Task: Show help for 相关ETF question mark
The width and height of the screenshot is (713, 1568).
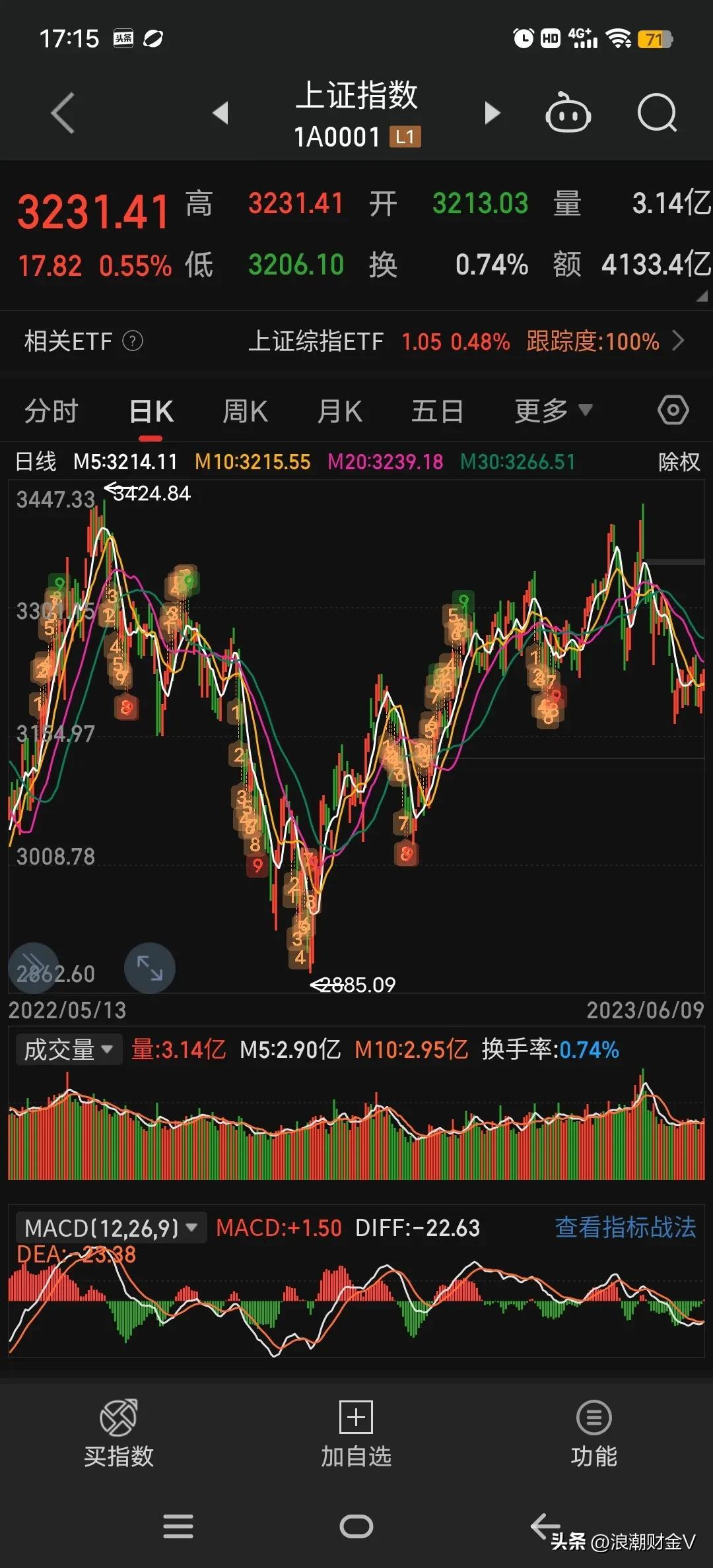Action: [x=133, y=341]
